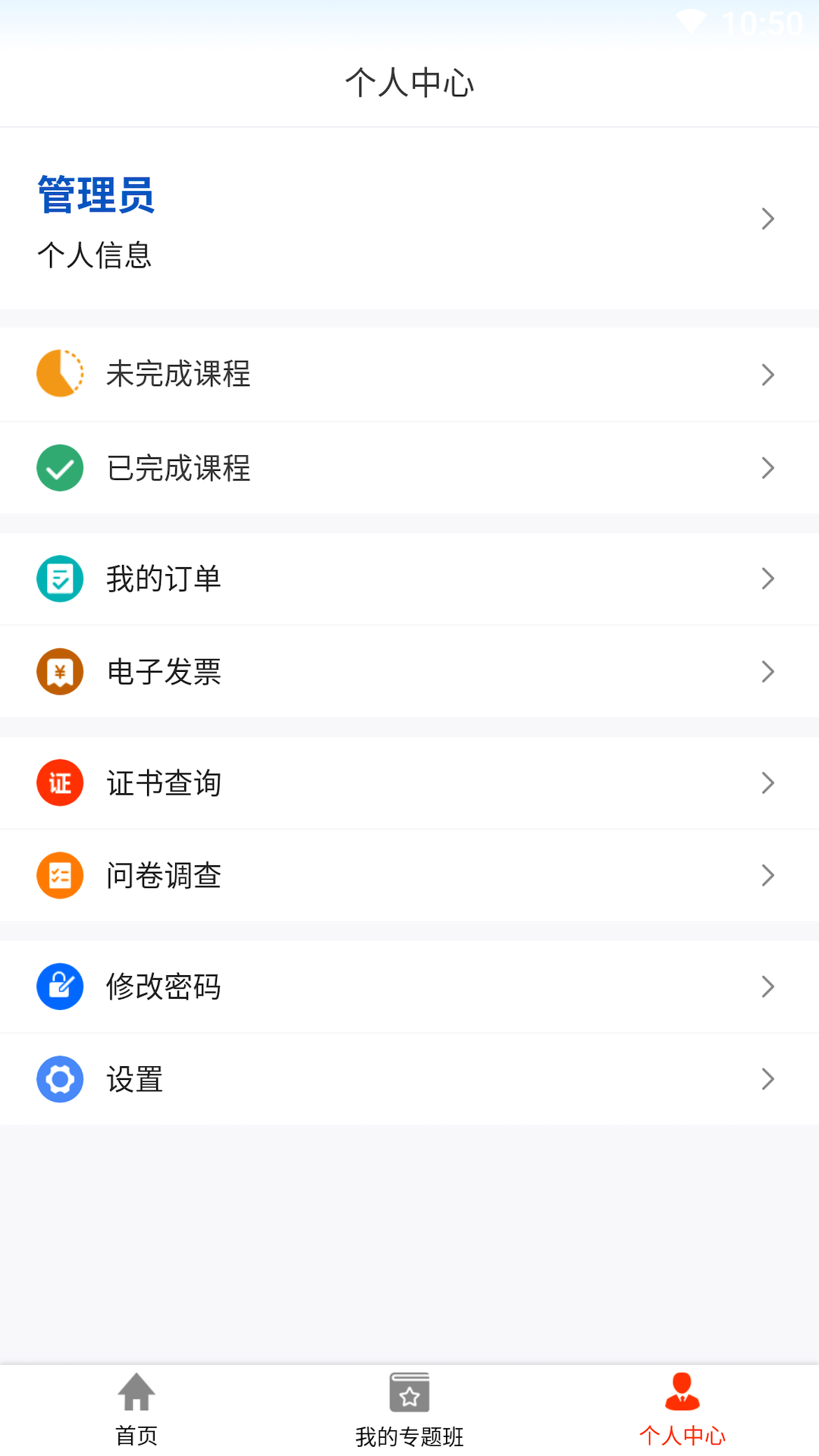Select the 我的订单 order list icon
Viewport: 819px width, 1456px height.
coord(60,579)
